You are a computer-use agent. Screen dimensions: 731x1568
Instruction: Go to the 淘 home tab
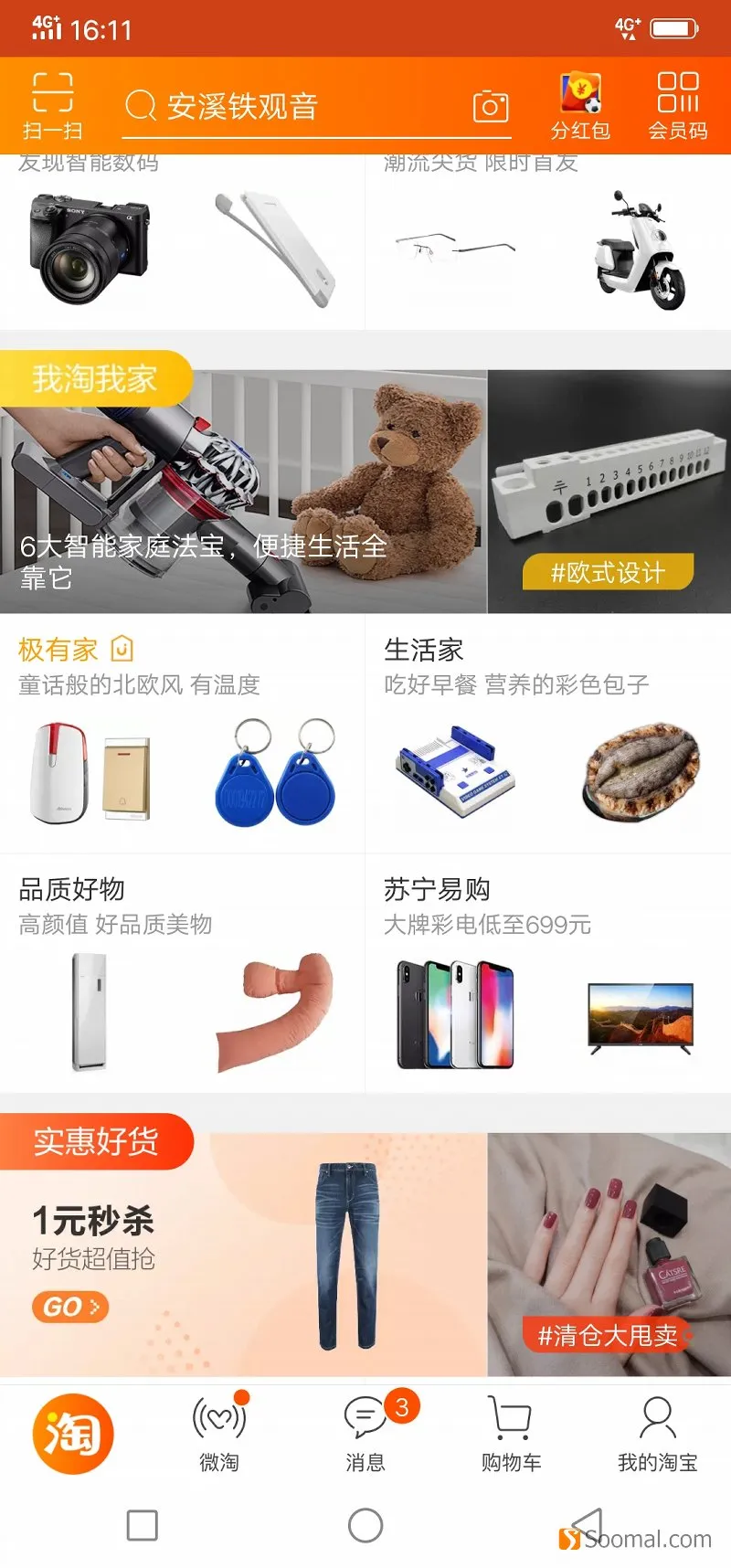click(73, 1433)
